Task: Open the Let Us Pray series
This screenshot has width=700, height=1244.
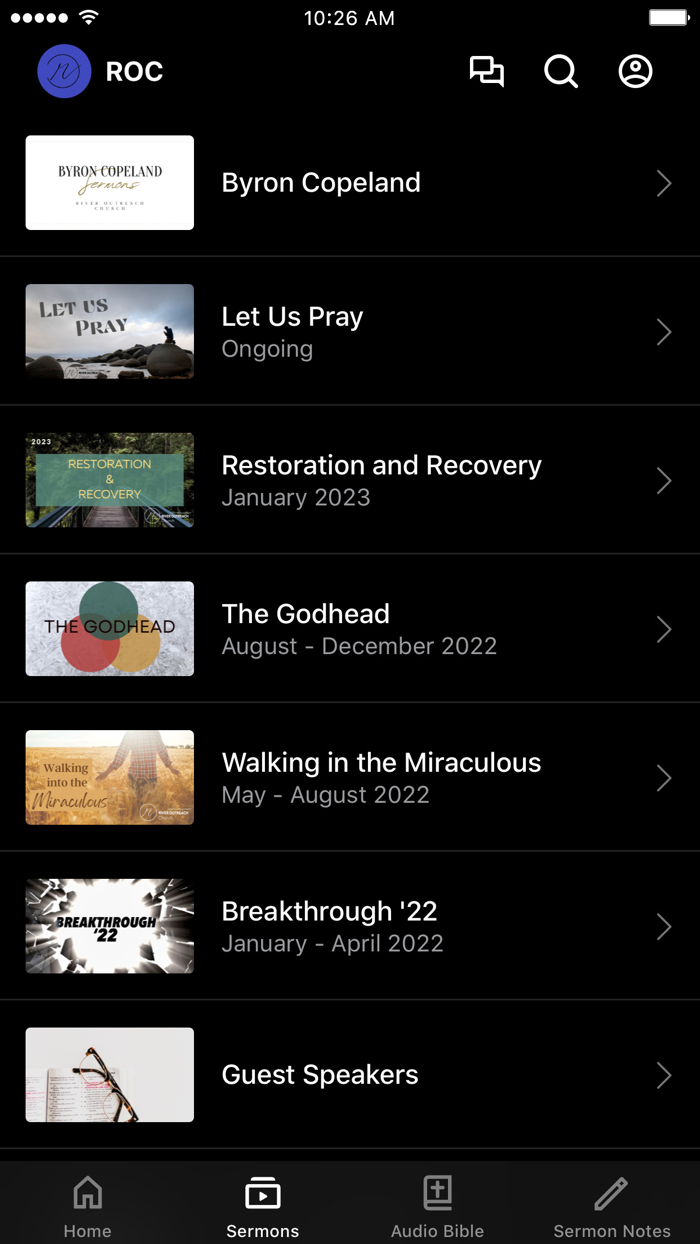Action: [350, 332]
